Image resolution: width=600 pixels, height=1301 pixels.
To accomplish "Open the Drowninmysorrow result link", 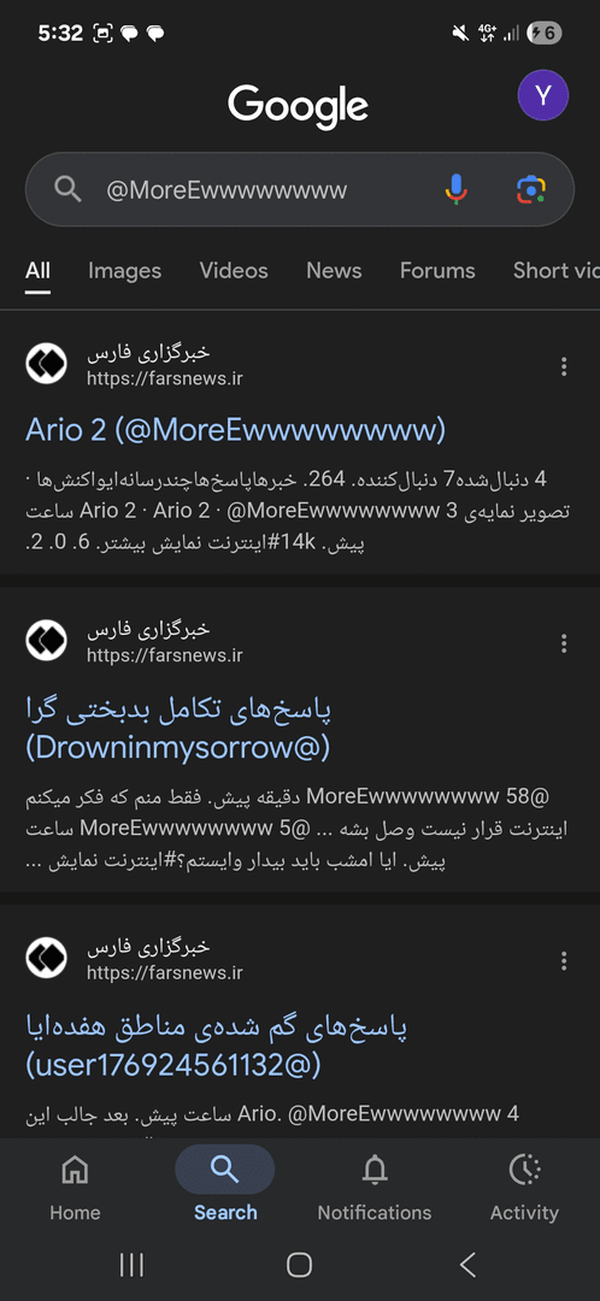I will point(178,728).
